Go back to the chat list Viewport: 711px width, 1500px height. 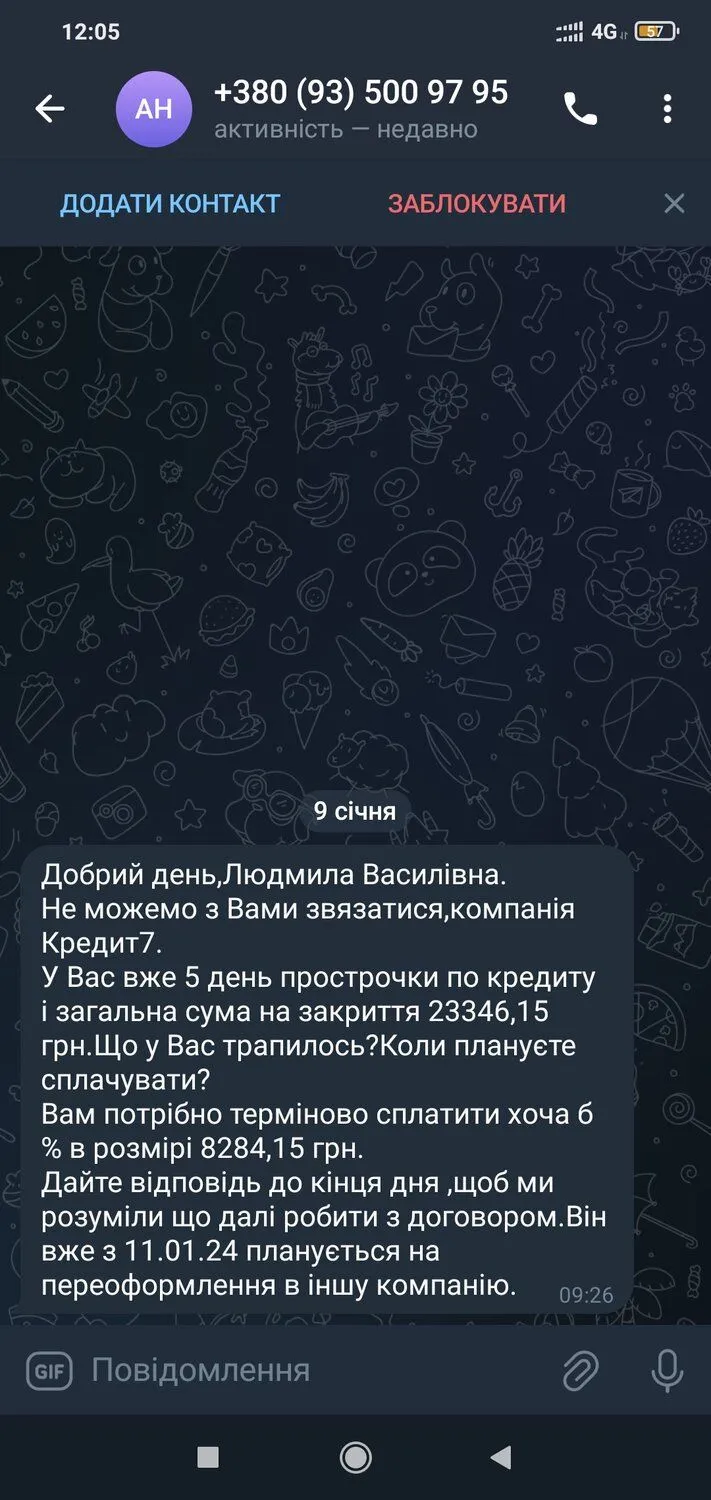49,109
